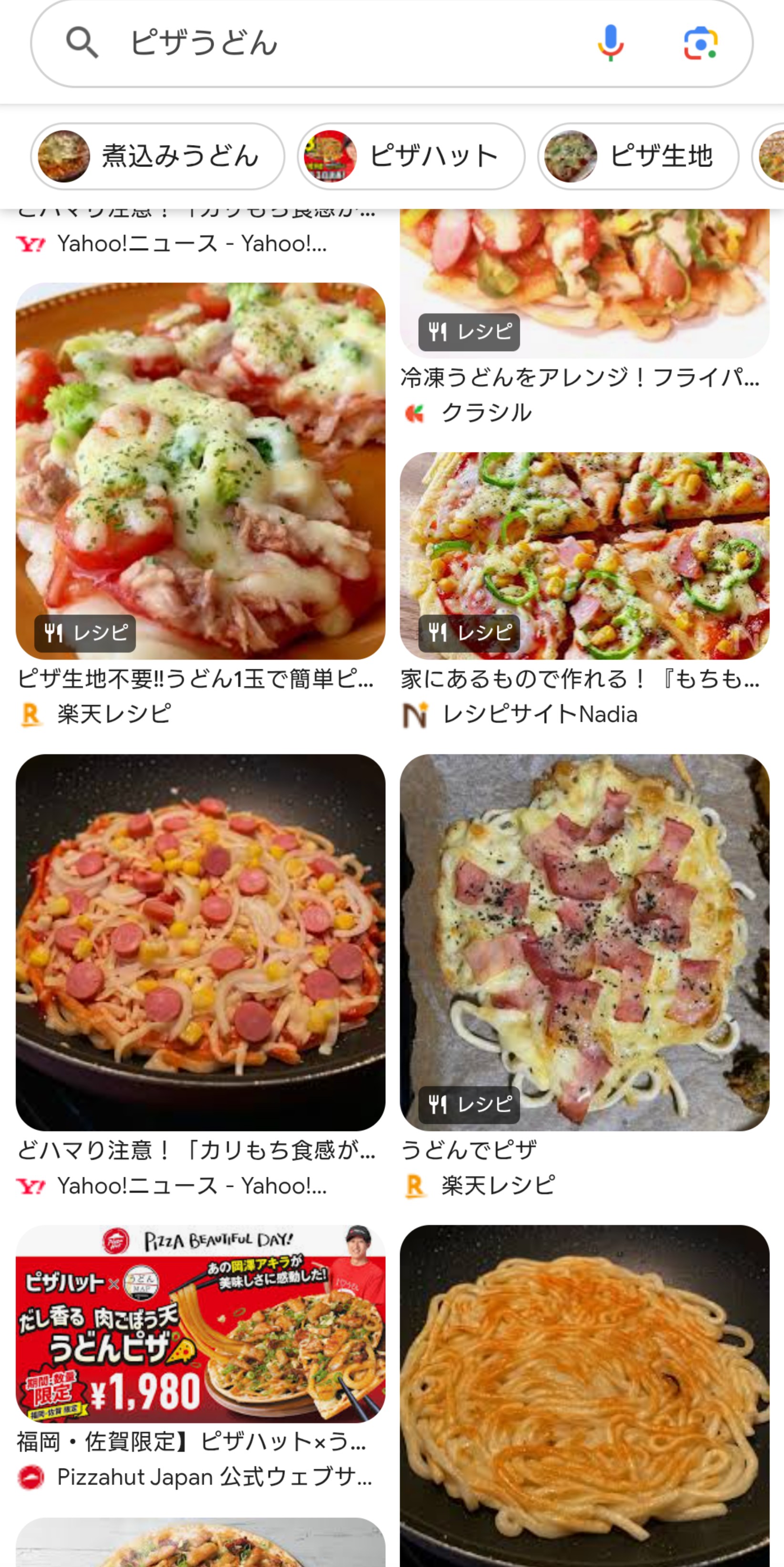784x1567 pixels.
Task: Open the Pizzahut Japan 福岡・佐賀限定 result
Action: (x=200, y=1324)
